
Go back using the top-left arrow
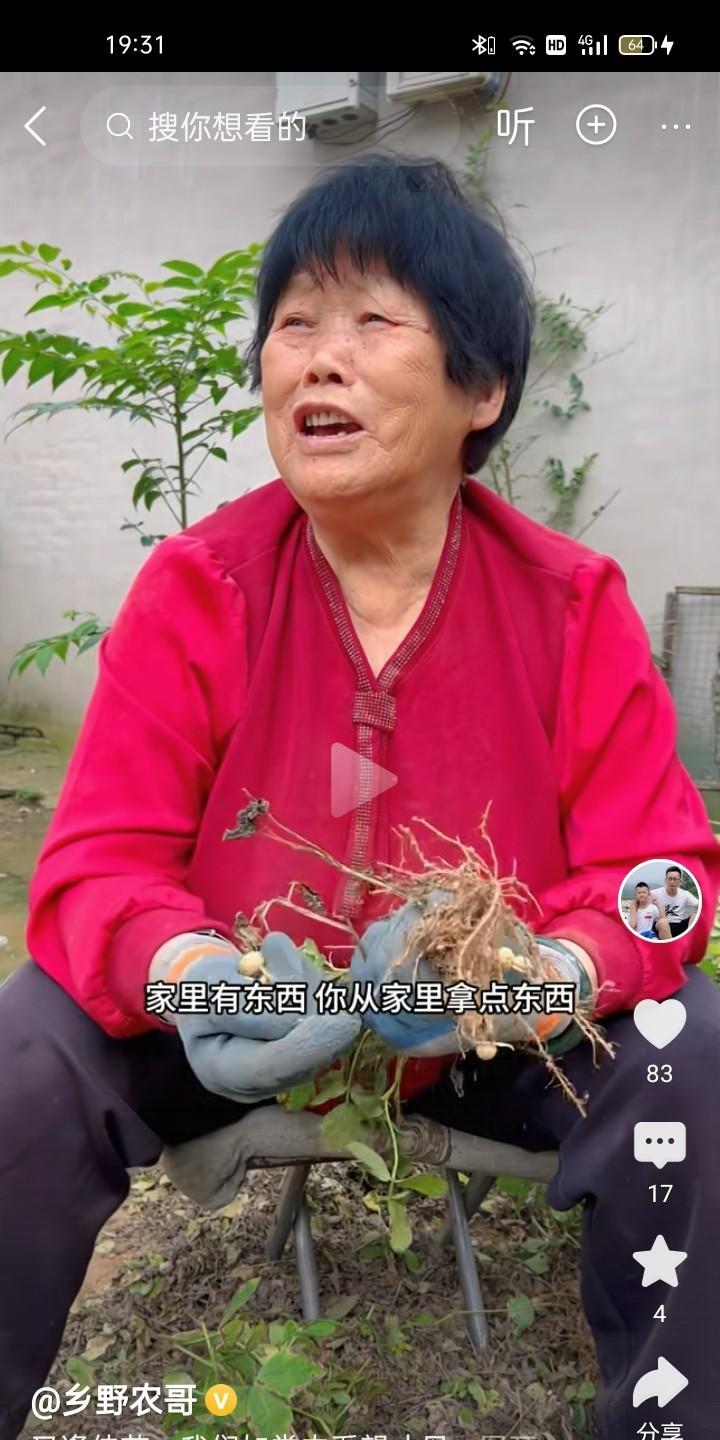[x=36, y=127]
